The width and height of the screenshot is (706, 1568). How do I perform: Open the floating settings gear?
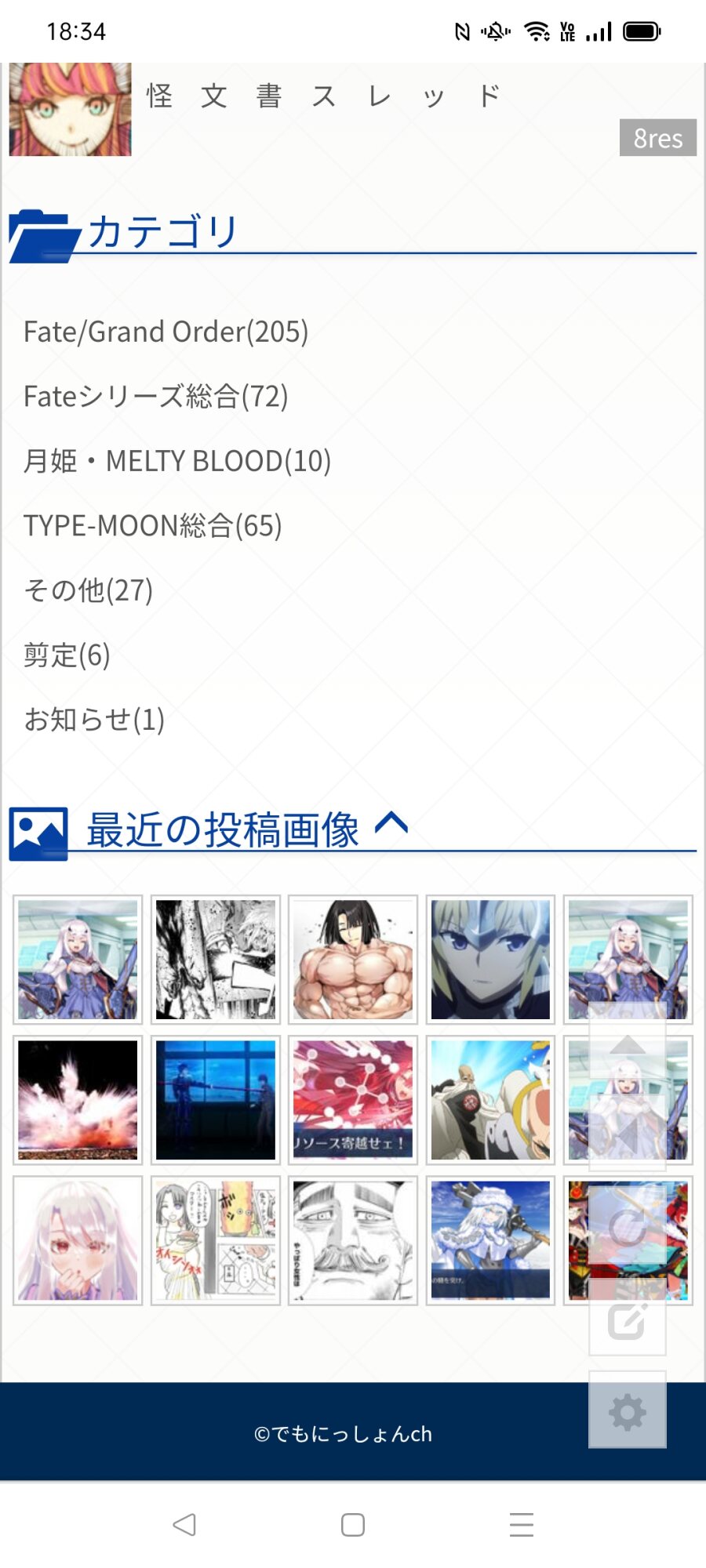tap(628, 1412)
